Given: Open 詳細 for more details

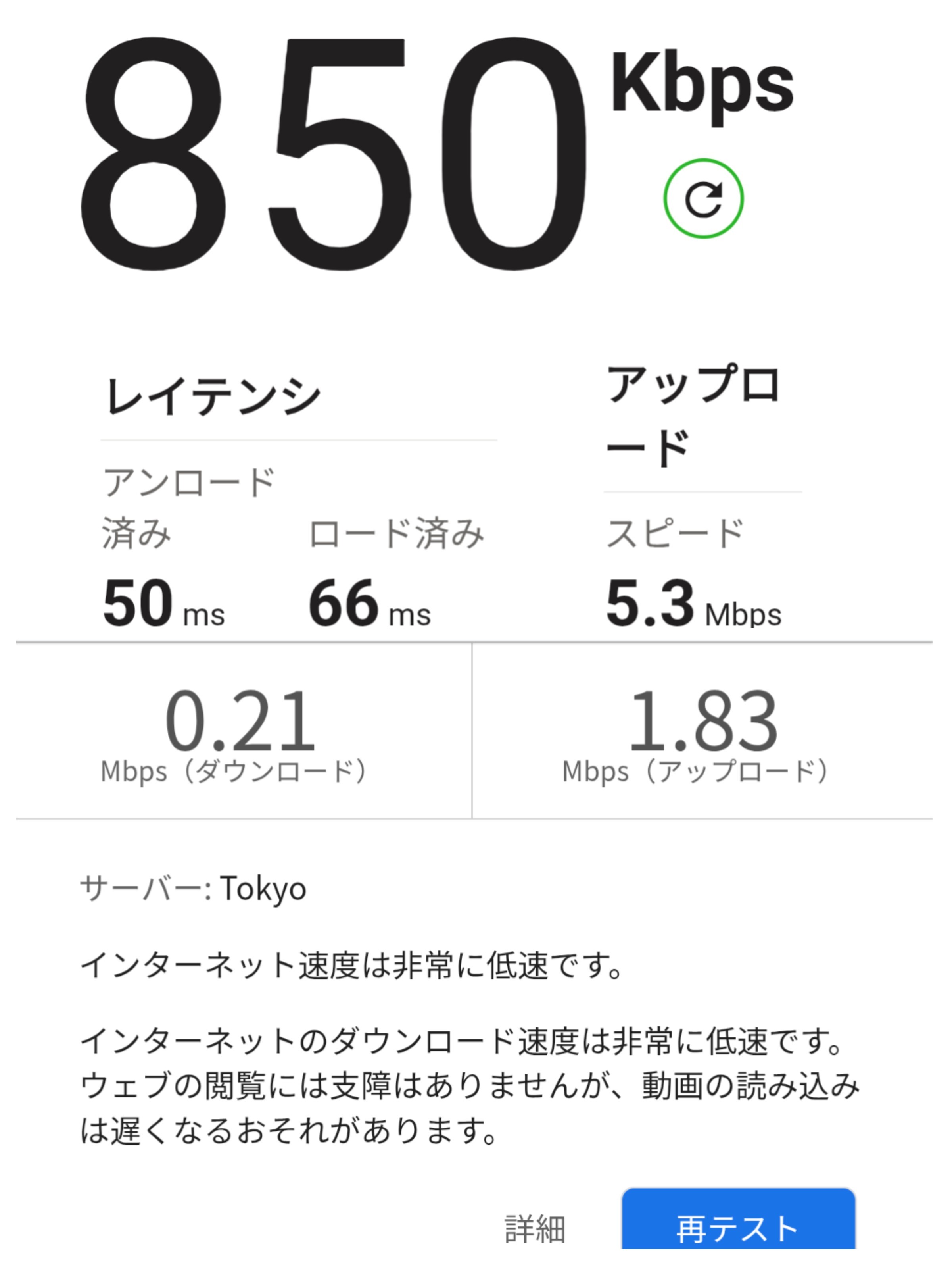Looking at the screenshot, I should [535, 1228].
